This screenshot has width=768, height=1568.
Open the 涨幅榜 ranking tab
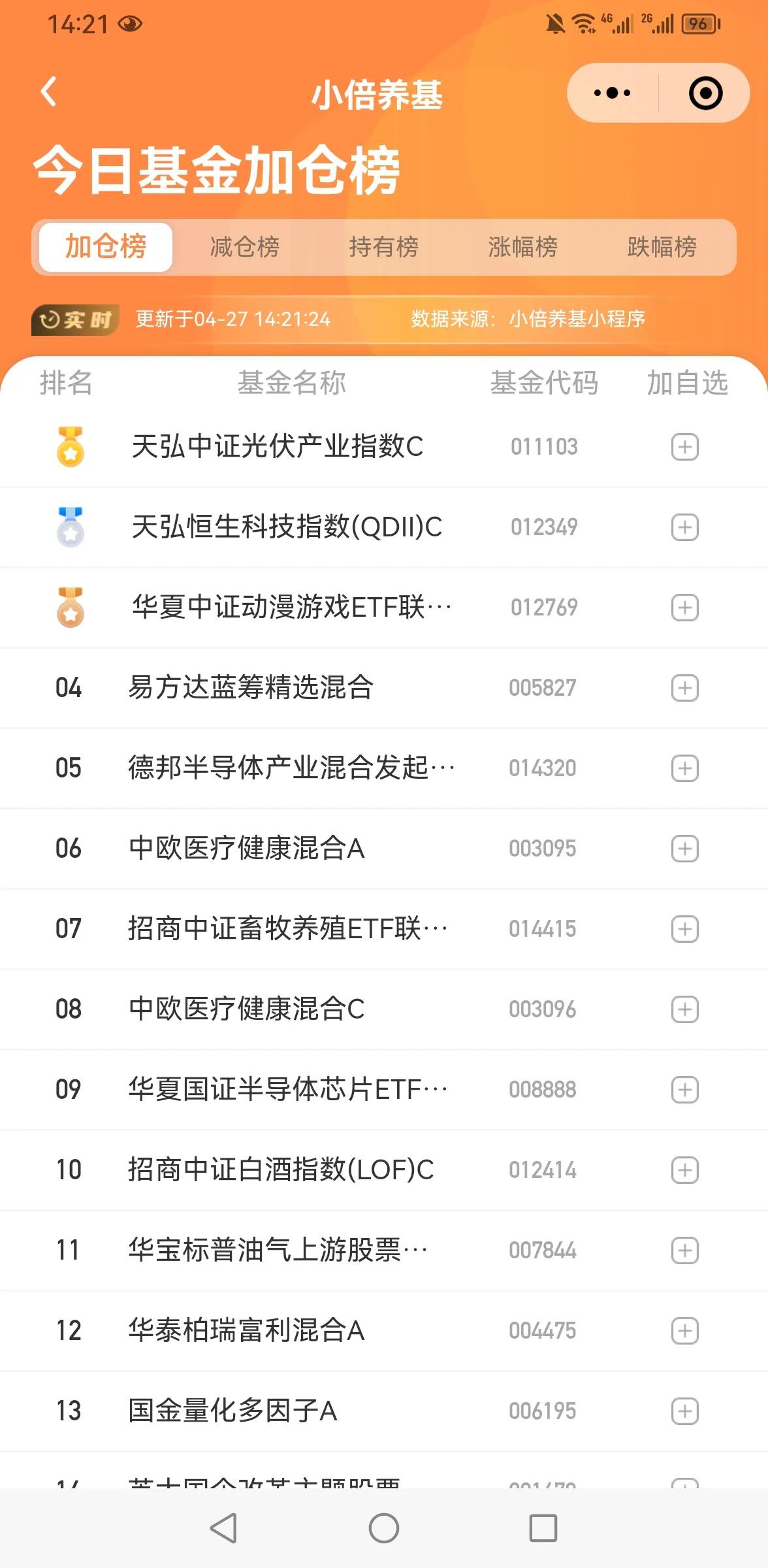523,247
